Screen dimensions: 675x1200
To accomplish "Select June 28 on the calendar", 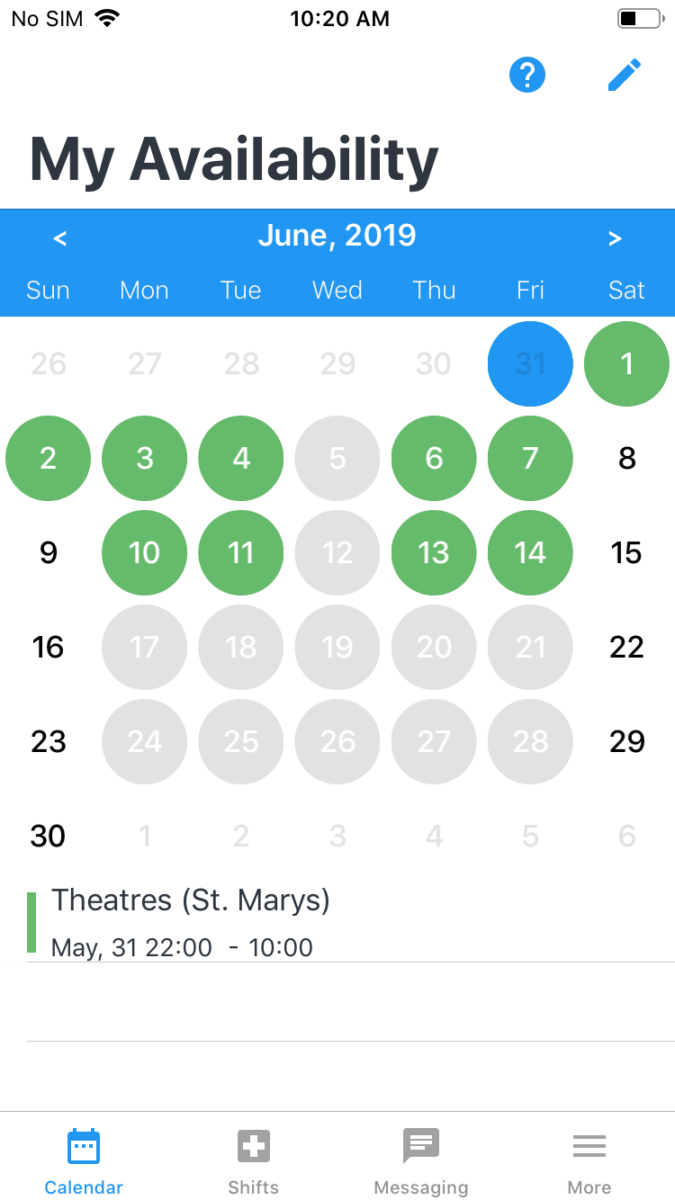I will (530, 741).
